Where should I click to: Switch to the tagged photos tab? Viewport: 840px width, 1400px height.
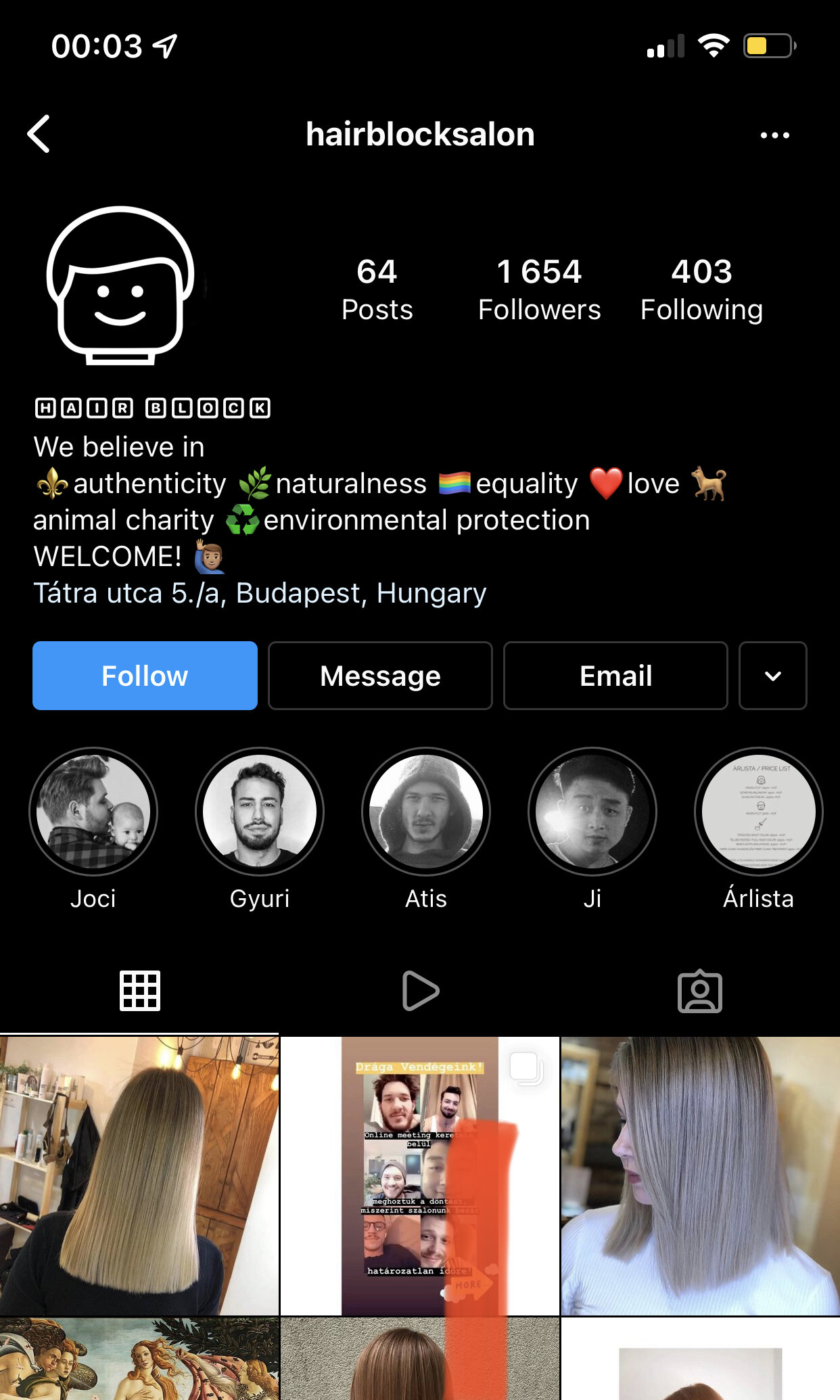click(700, 991)
